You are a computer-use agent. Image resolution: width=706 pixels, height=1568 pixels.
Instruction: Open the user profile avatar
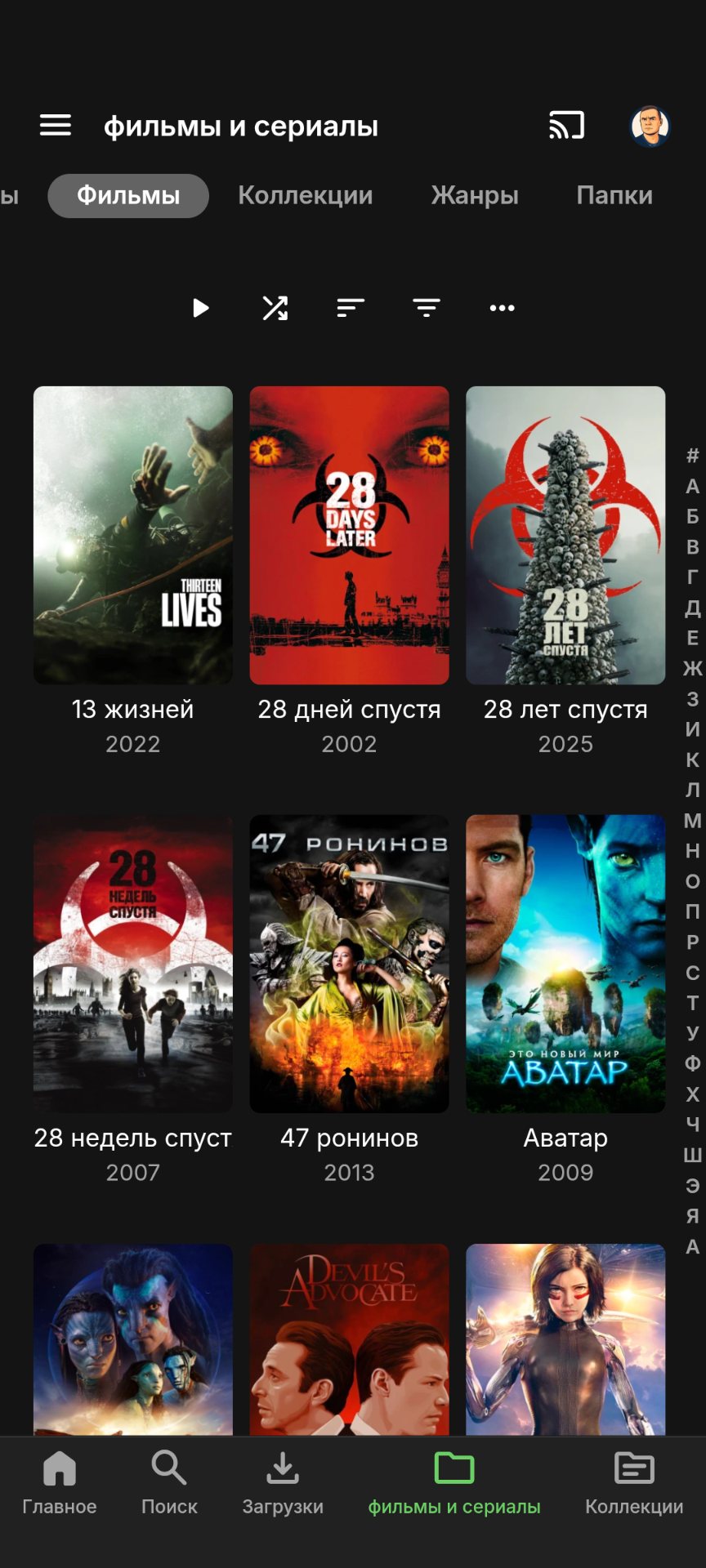tap(650, 127)
